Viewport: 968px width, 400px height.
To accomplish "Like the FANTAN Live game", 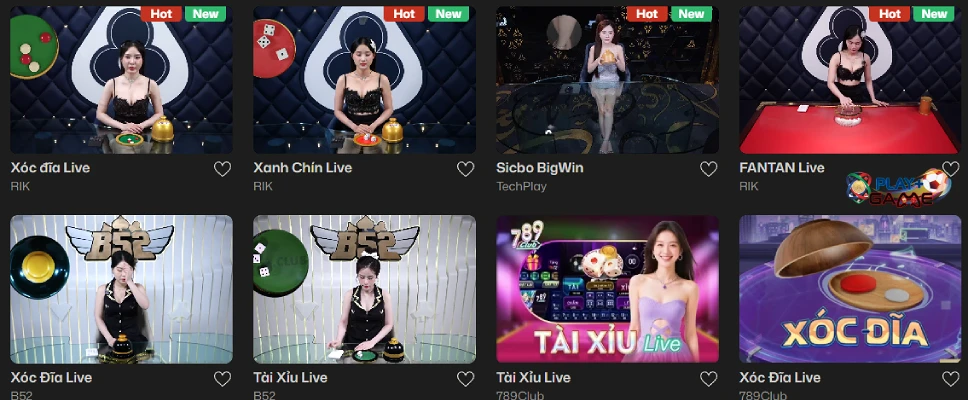I will [950, 169].
